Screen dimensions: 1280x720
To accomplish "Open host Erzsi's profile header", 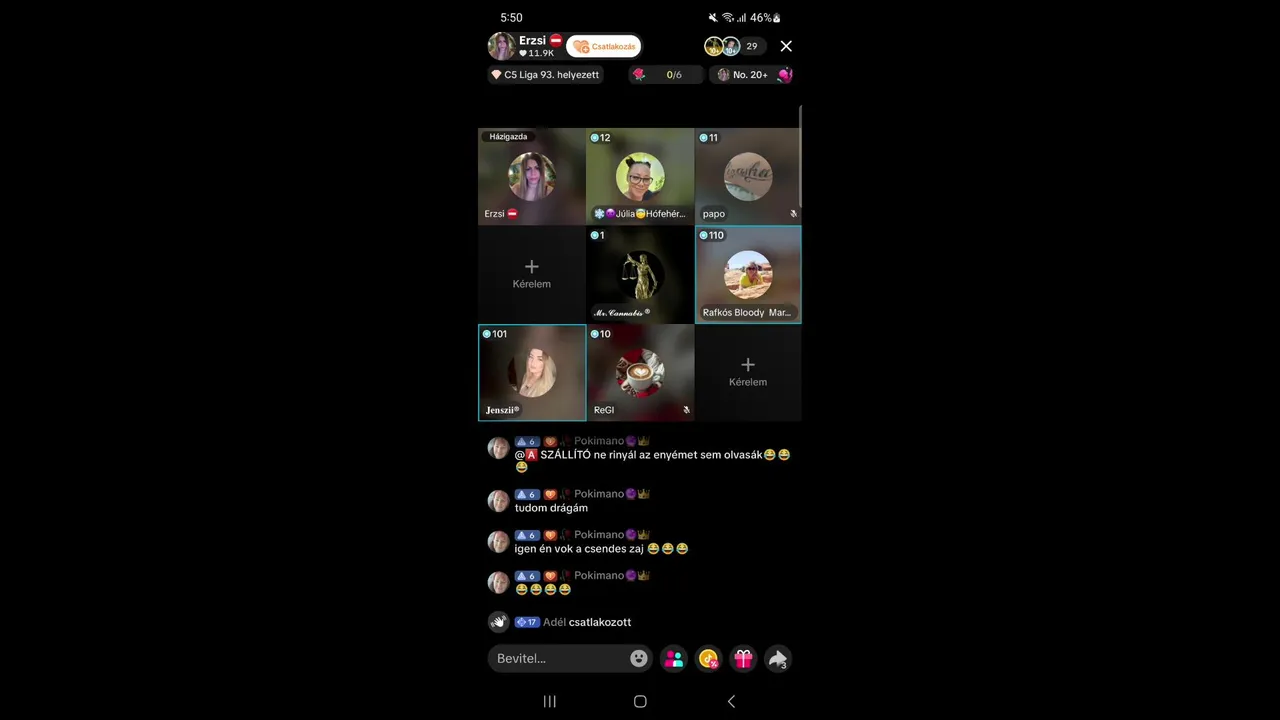I will (524, 46).
